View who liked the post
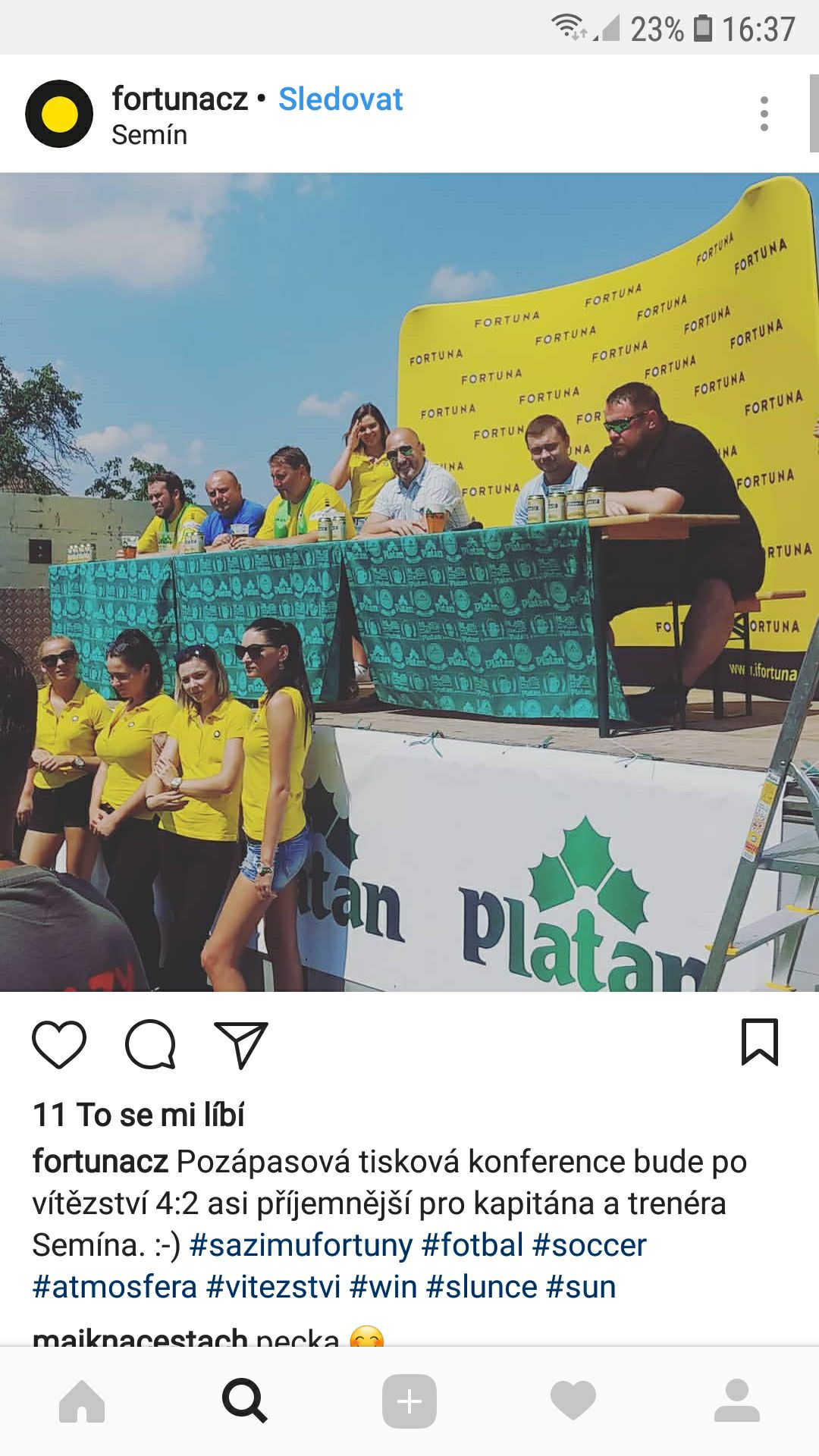The height and width of the screenshot is (1456, 819). 138,1115
